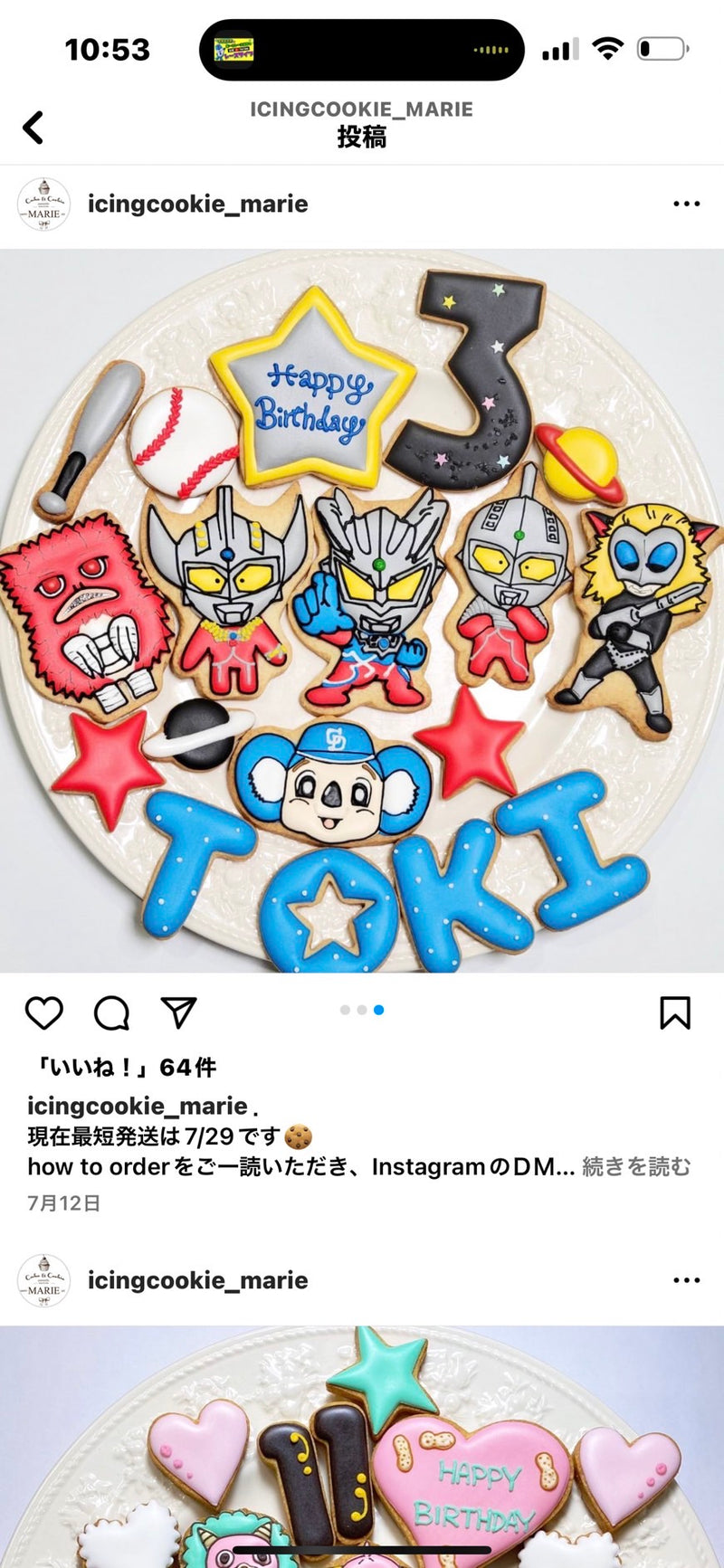
Task: Bookmark the TOKI birthday cookie post
Action: coord(674,1012)
